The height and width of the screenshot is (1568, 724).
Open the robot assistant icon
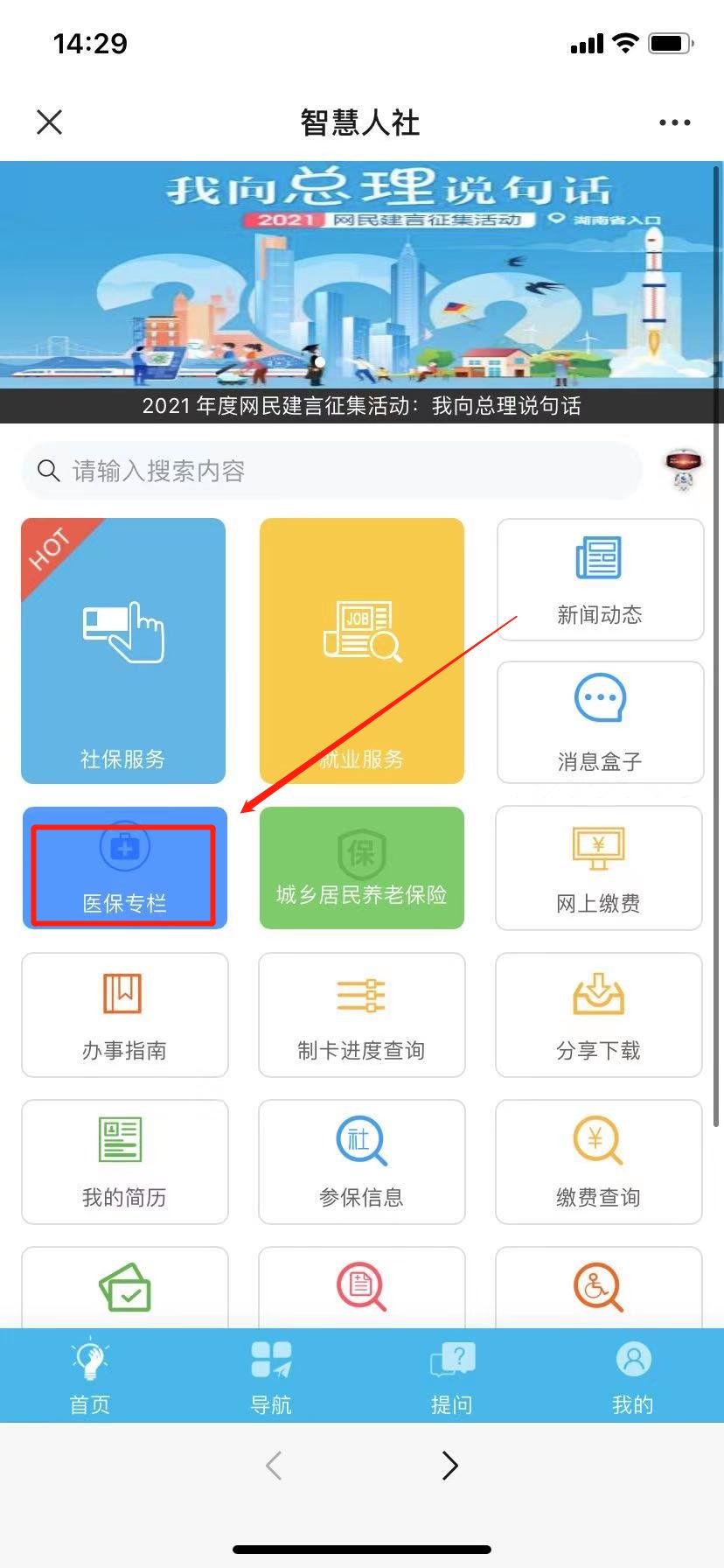pyautogui.click(x=682, y=470)
